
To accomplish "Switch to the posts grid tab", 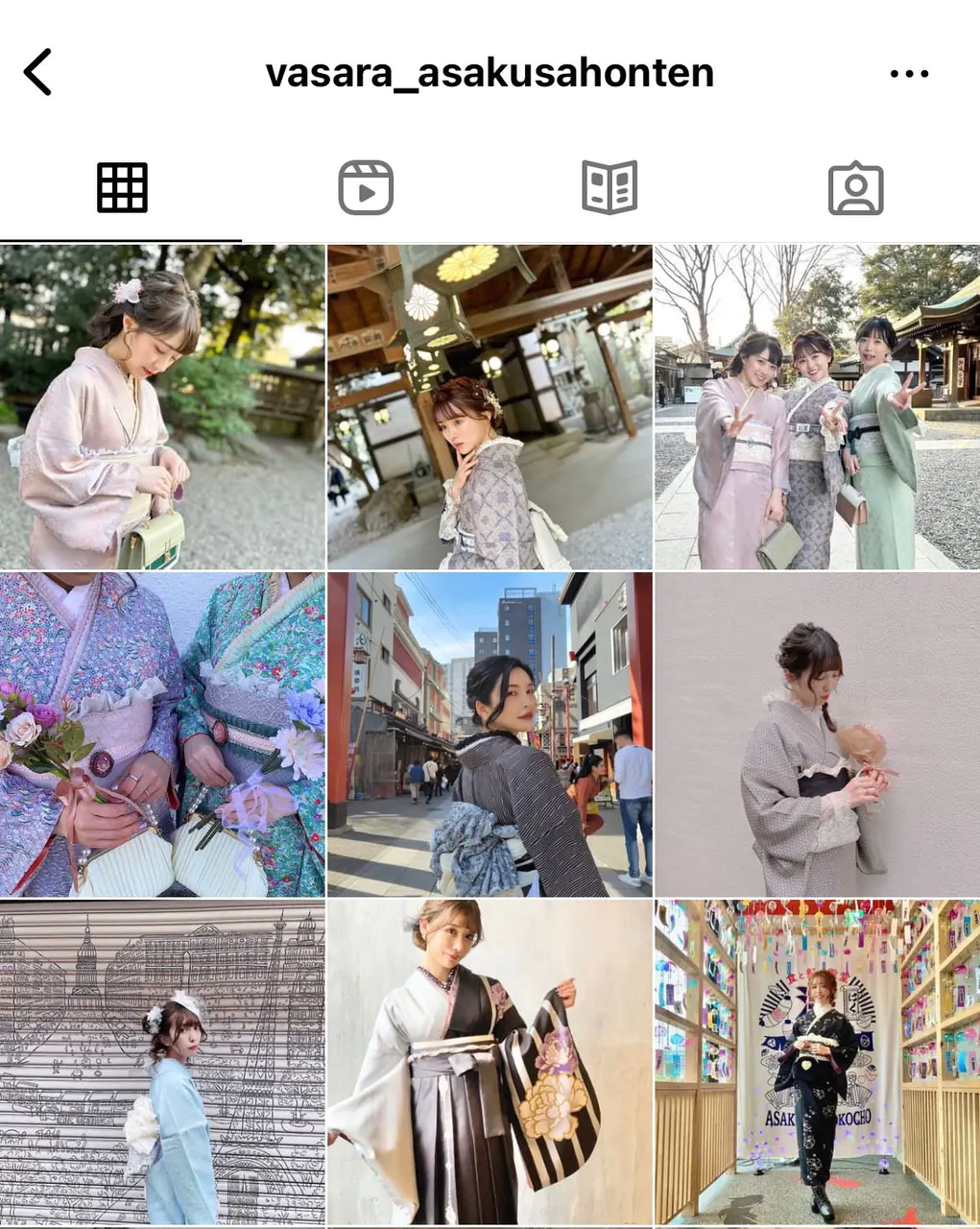I will 122,187.
